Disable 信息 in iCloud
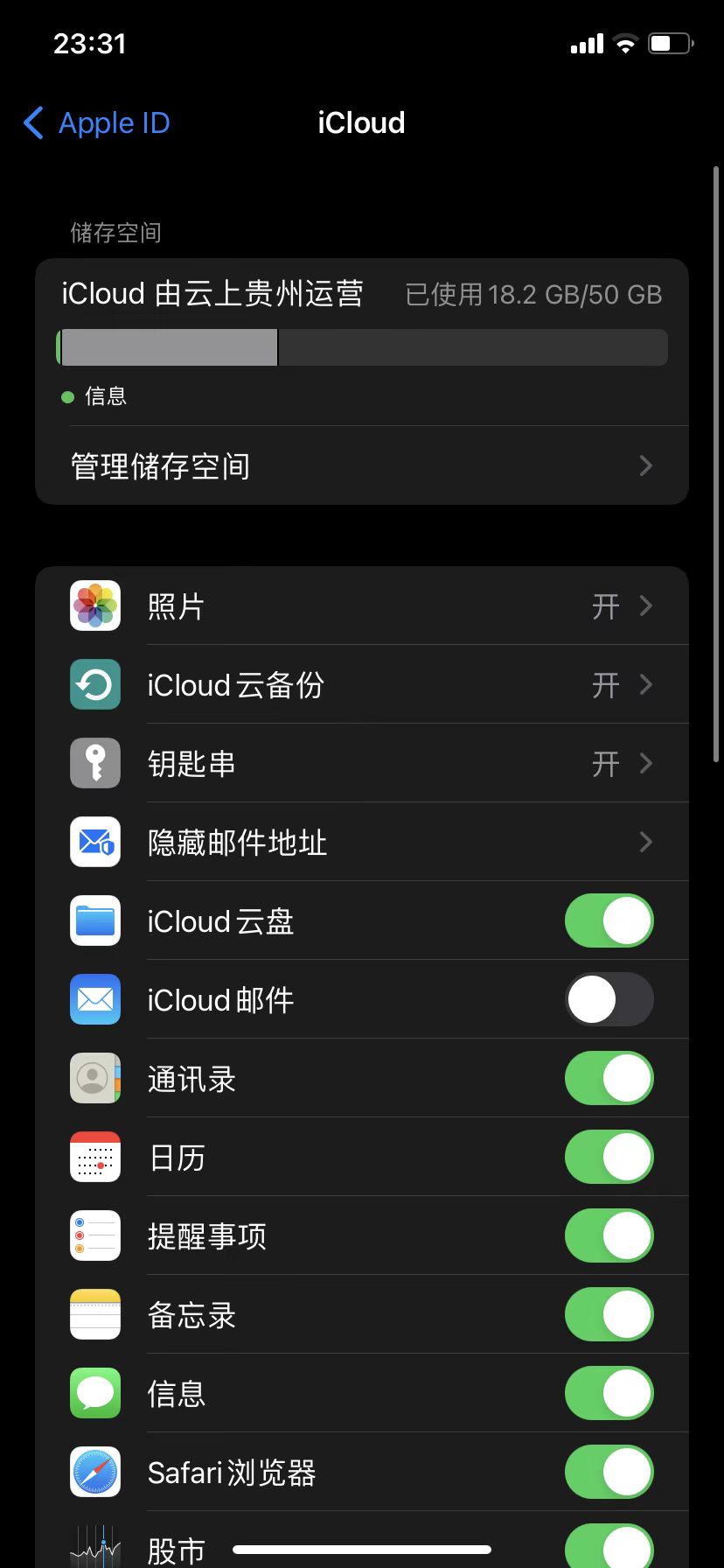724x1568 pixels. coord(609,1393)
